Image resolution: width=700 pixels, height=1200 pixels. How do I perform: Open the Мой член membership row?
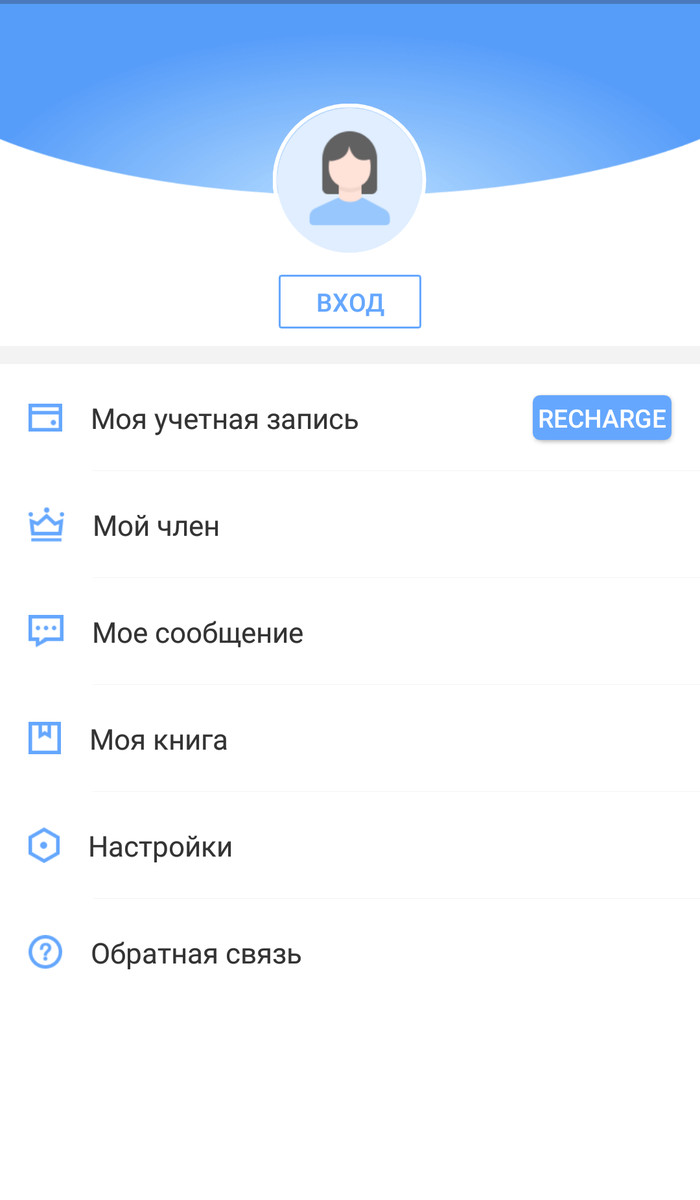point(156,526)
